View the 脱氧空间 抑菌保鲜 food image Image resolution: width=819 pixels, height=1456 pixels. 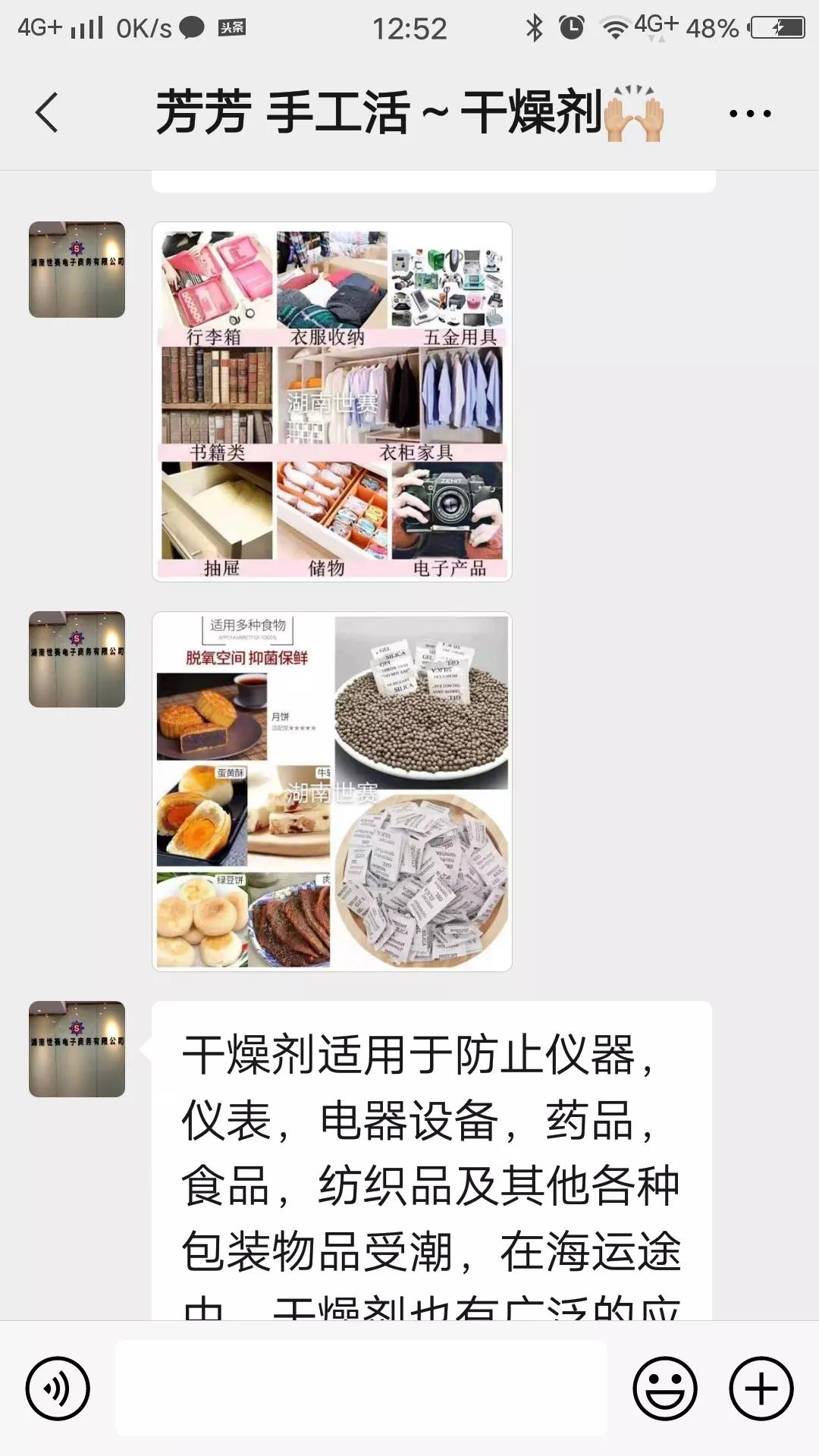click(332, 792)
